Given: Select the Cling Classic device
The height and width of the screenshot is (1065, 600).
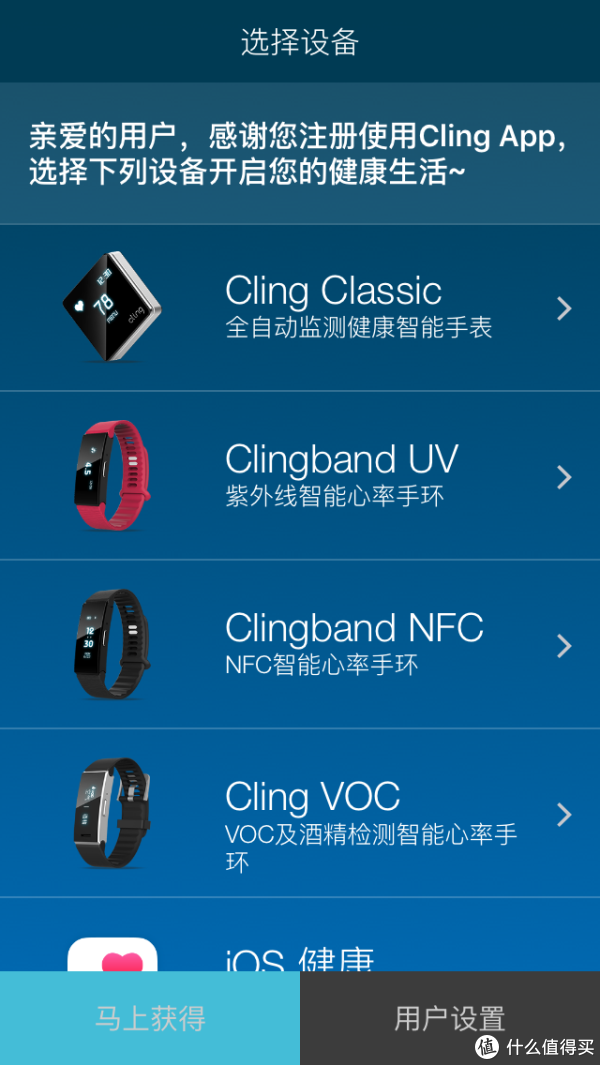Looking at the screenshot, I should pyautogui.click(x=300, y=307).
